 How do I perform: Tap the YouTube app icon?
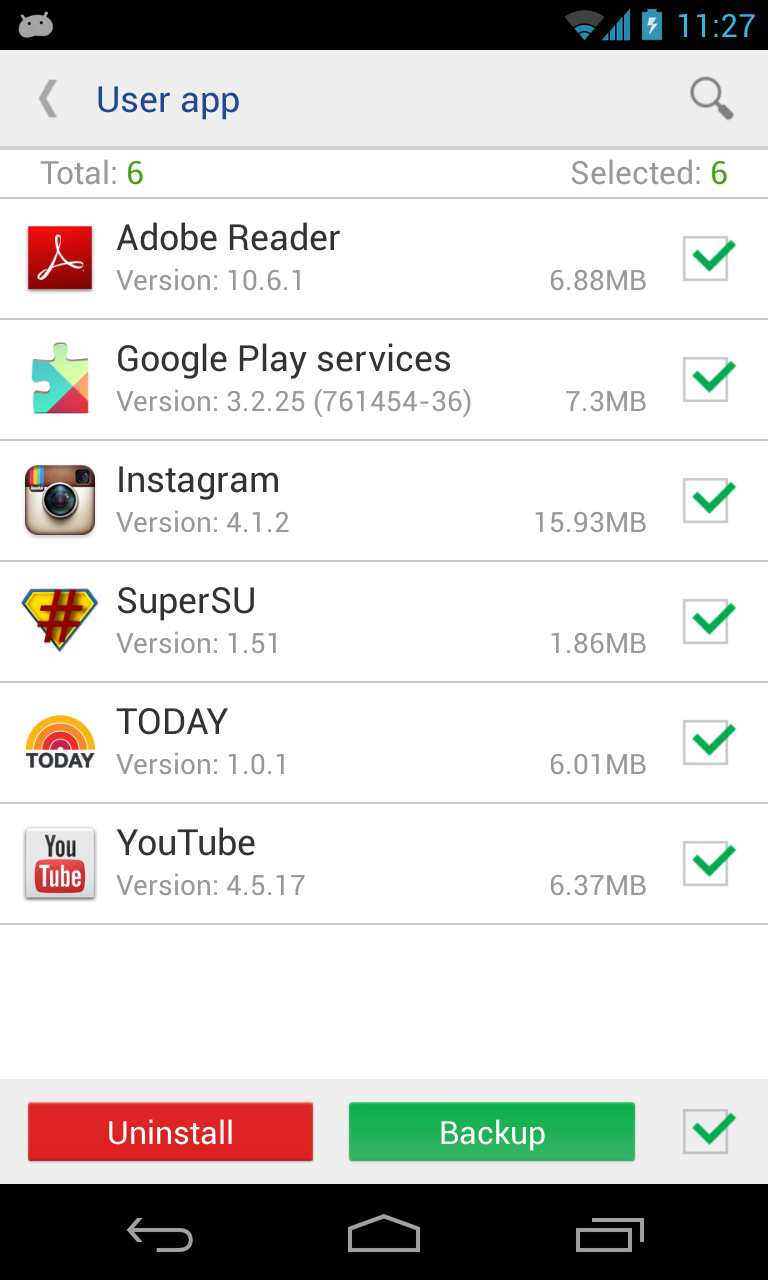(x=59, y=863)
